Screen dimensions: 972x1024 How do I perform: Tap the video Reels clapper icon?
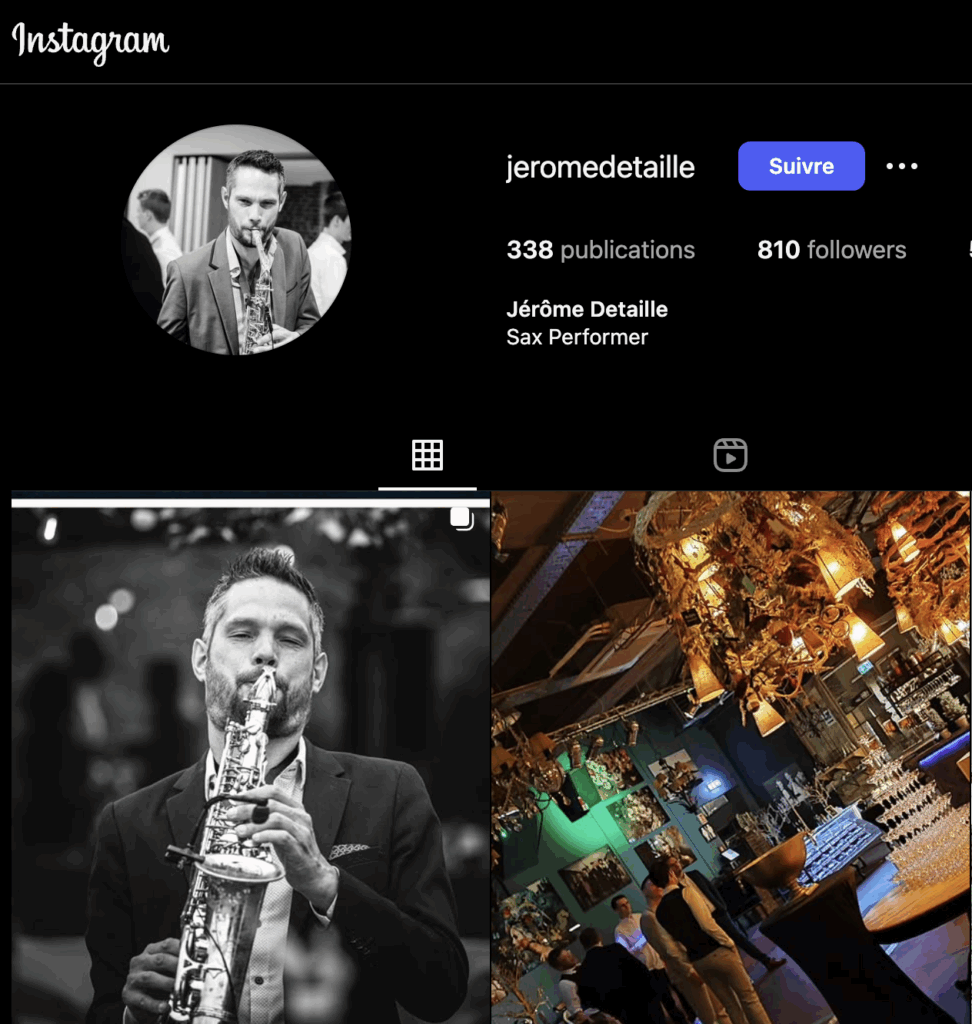click(x=730, y=455)
